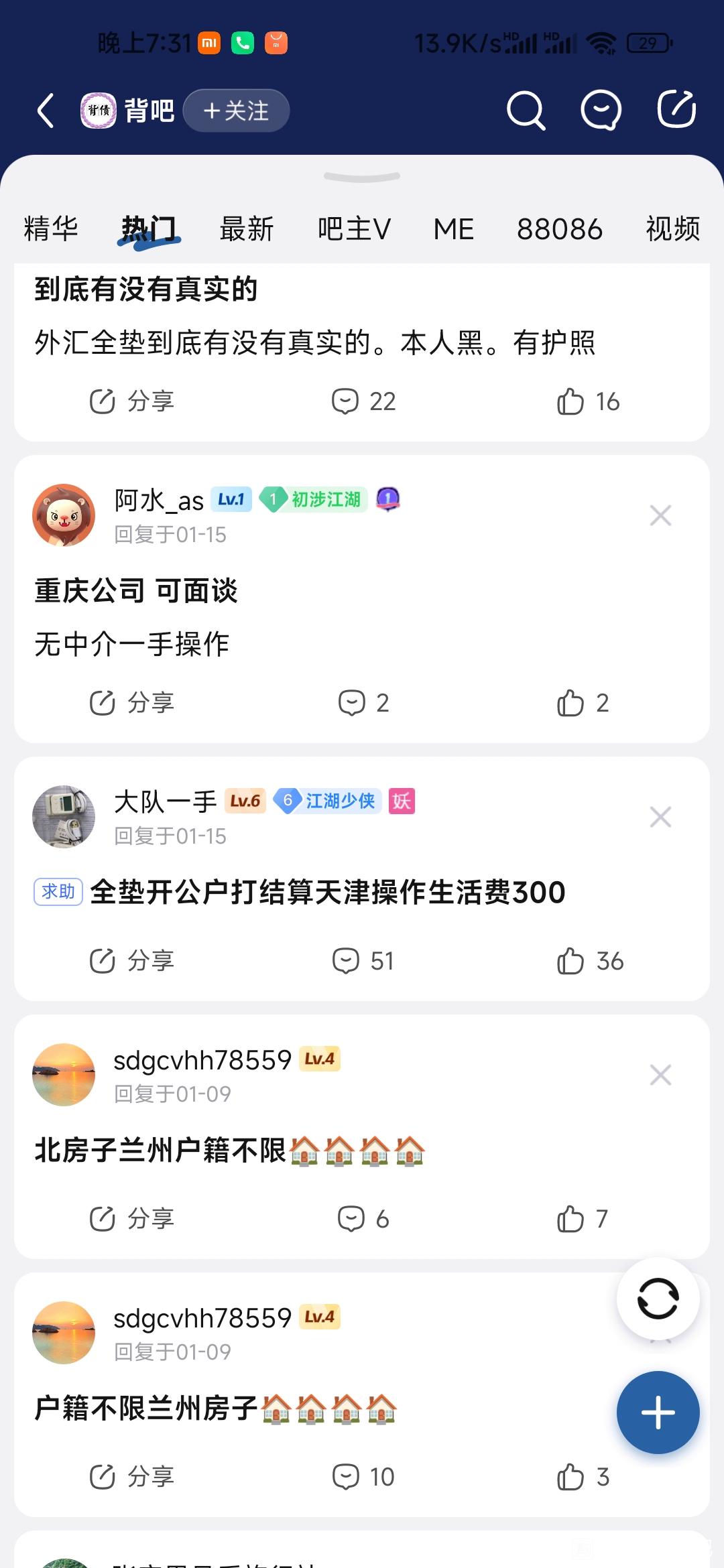Create a new post with plus button
724x1568 pixels.
tap(658, 1413)
